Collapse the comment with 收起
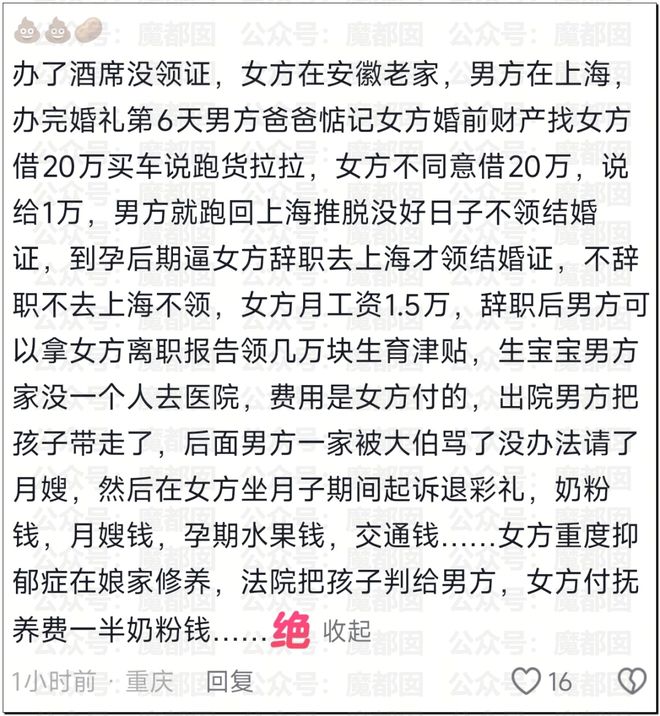Screen dimensions: 660x716 (x=347, y=632)
